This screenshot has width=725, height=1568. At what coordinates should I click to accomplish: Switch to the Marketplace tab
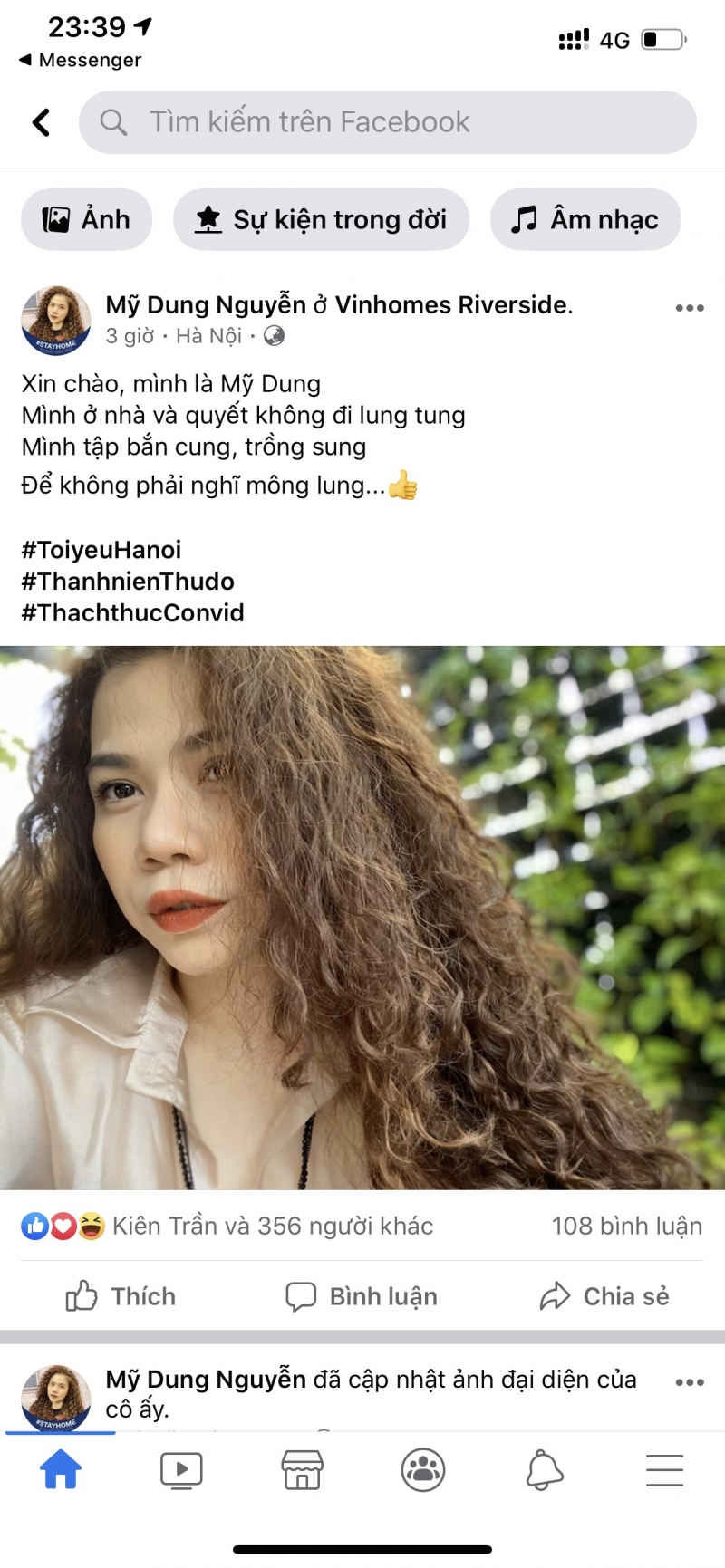(x=302, y=1469)
